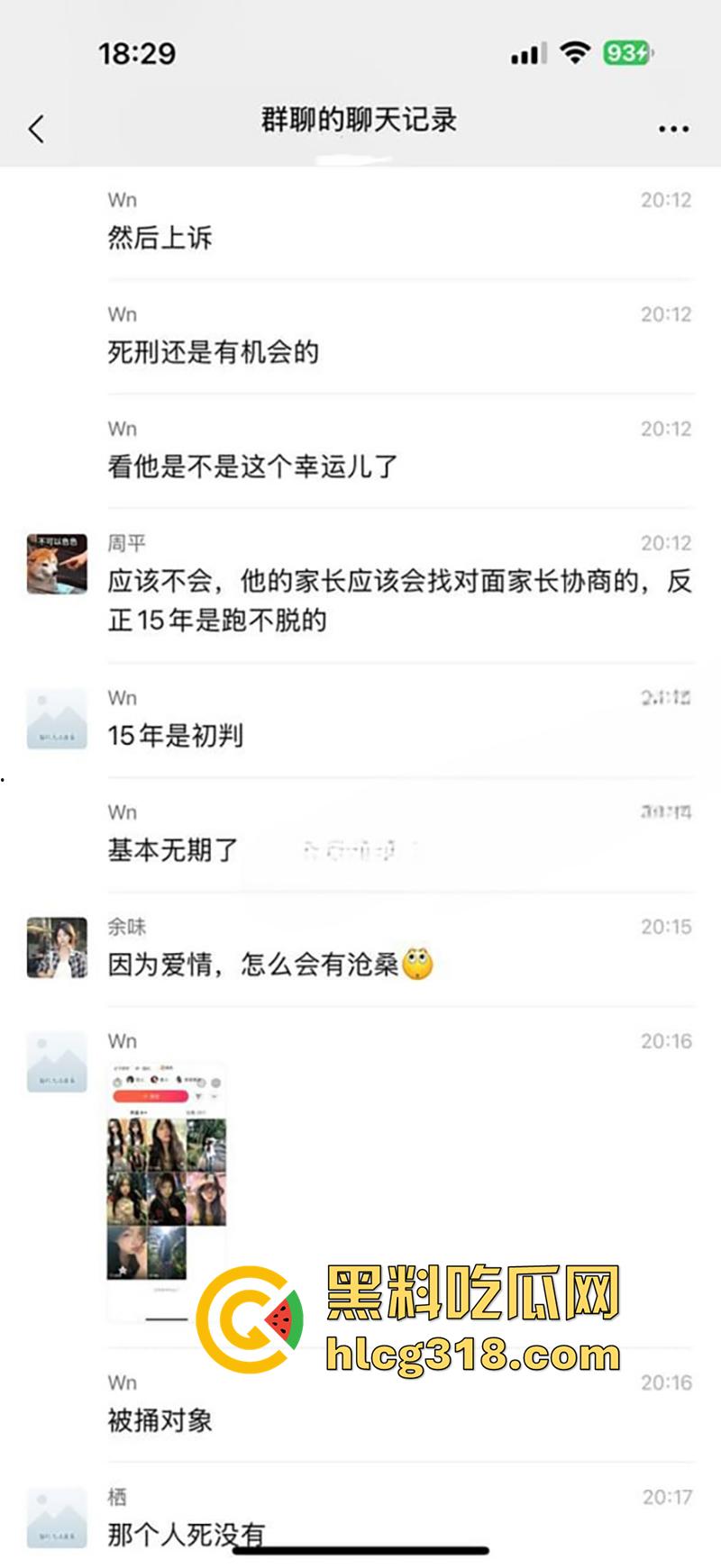721x1568 pixels.
Task: View the photo grid image sent by Wn
Action: pos(168,1189)
